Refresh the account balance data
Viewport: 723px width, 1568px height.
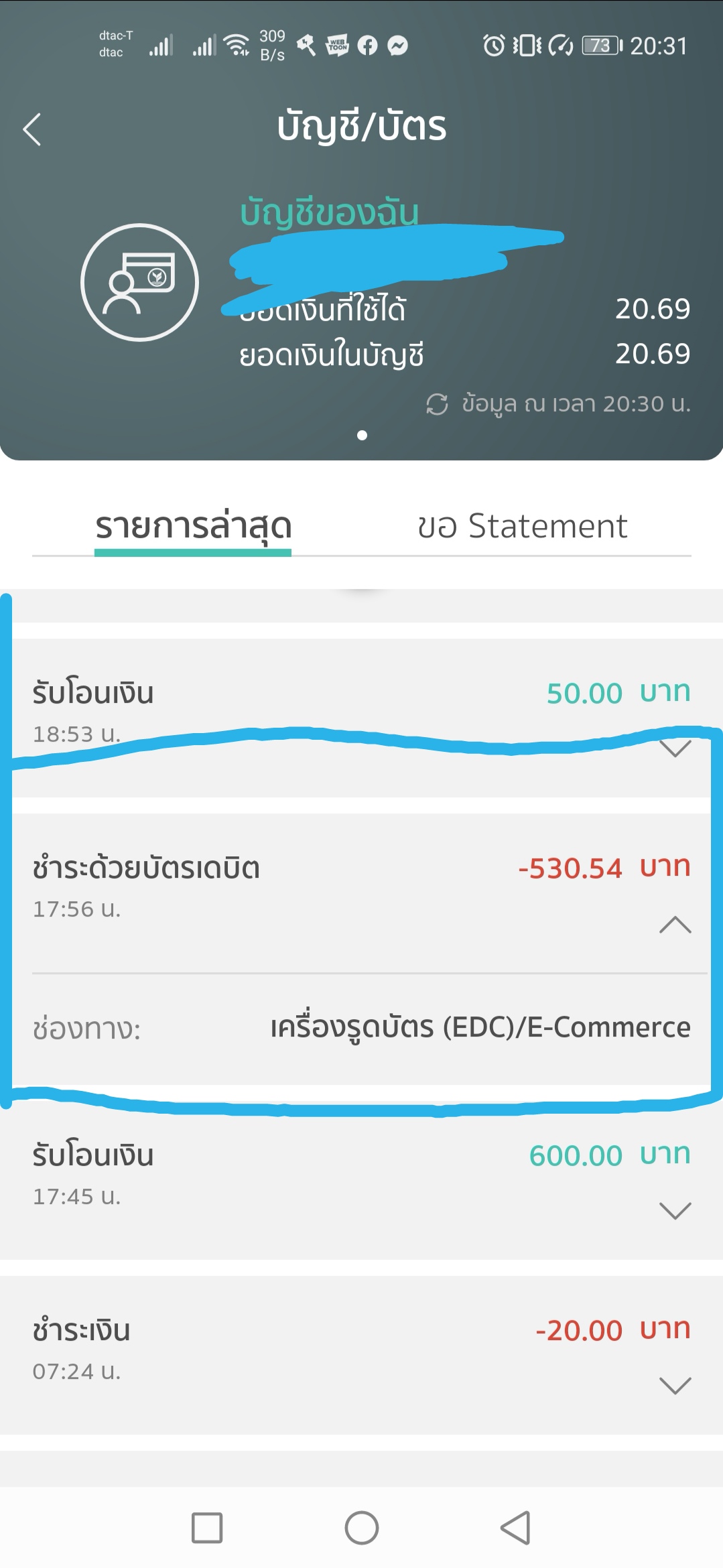click(x=437, y=404)
